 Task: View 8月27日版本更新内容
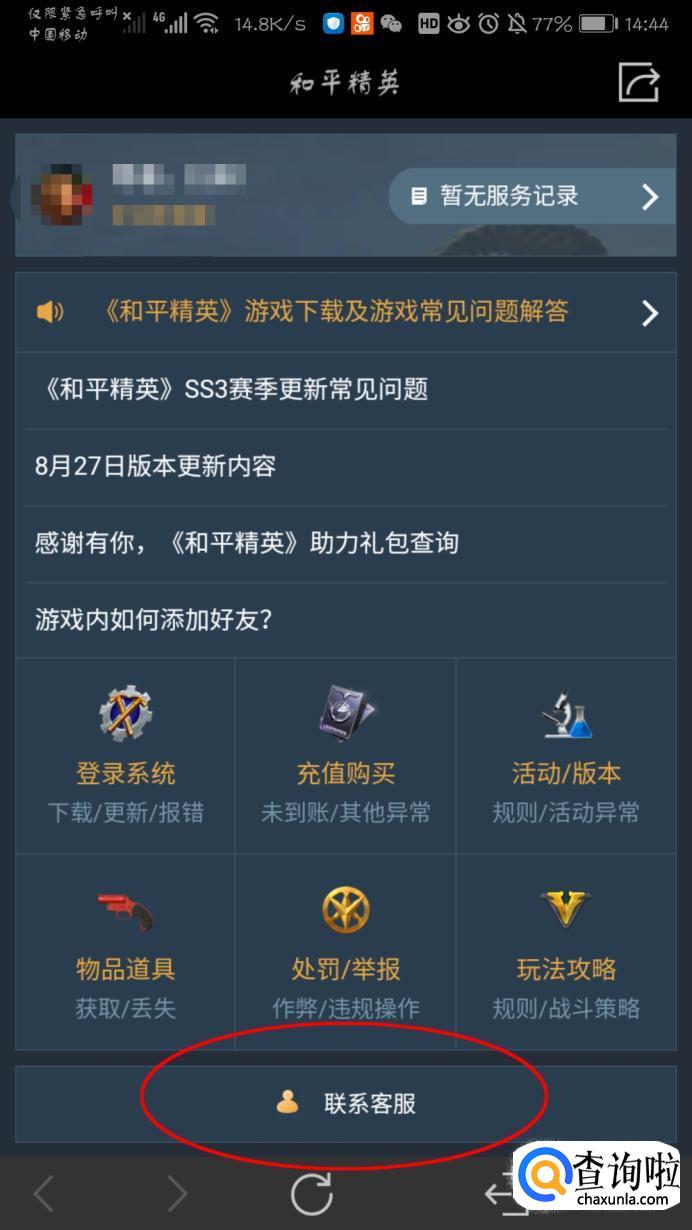pos(346,466)
